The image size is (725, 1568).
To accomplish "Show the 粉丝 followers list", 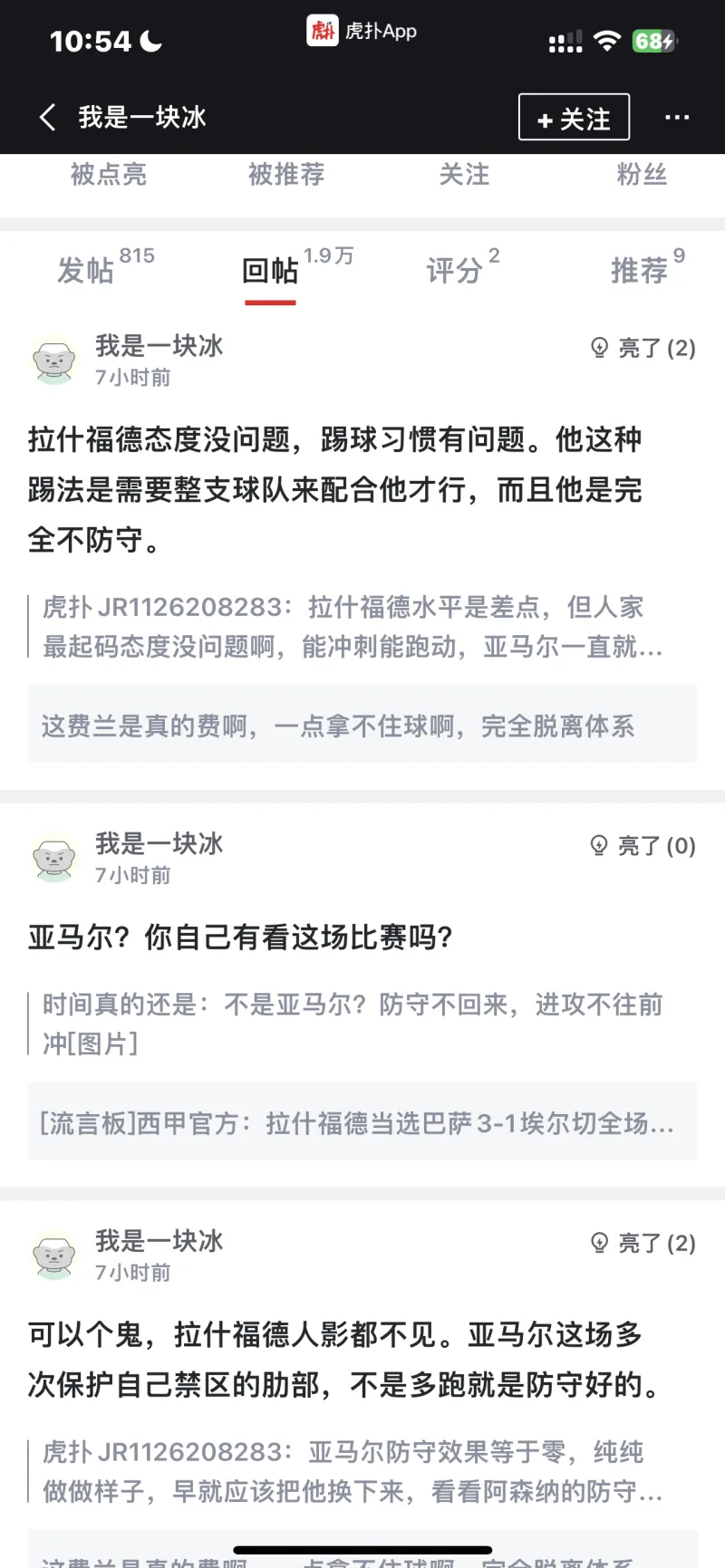I will (x=642, y=174).
